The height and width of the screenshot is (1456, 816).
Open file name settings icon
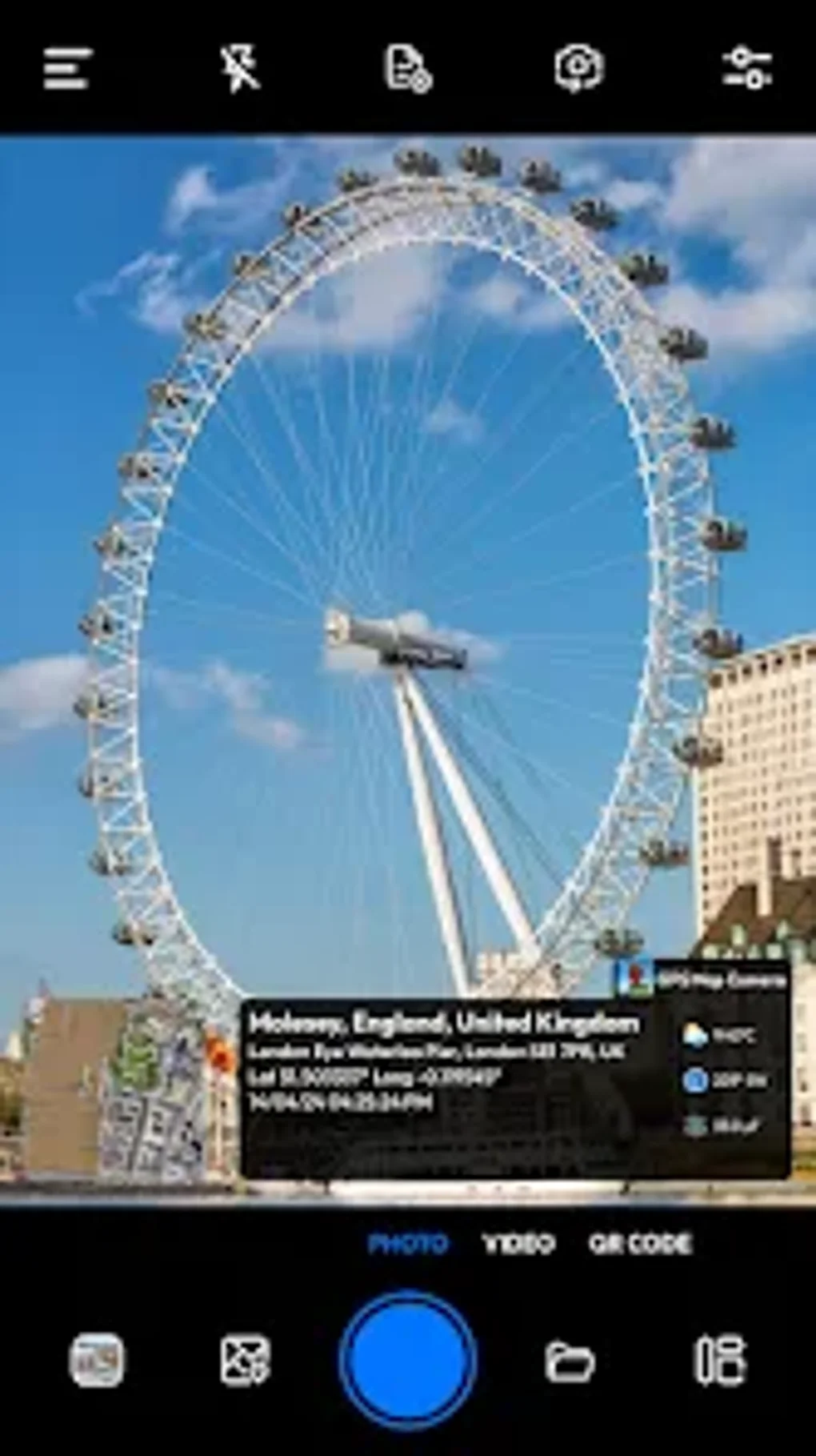pos(408,69)
